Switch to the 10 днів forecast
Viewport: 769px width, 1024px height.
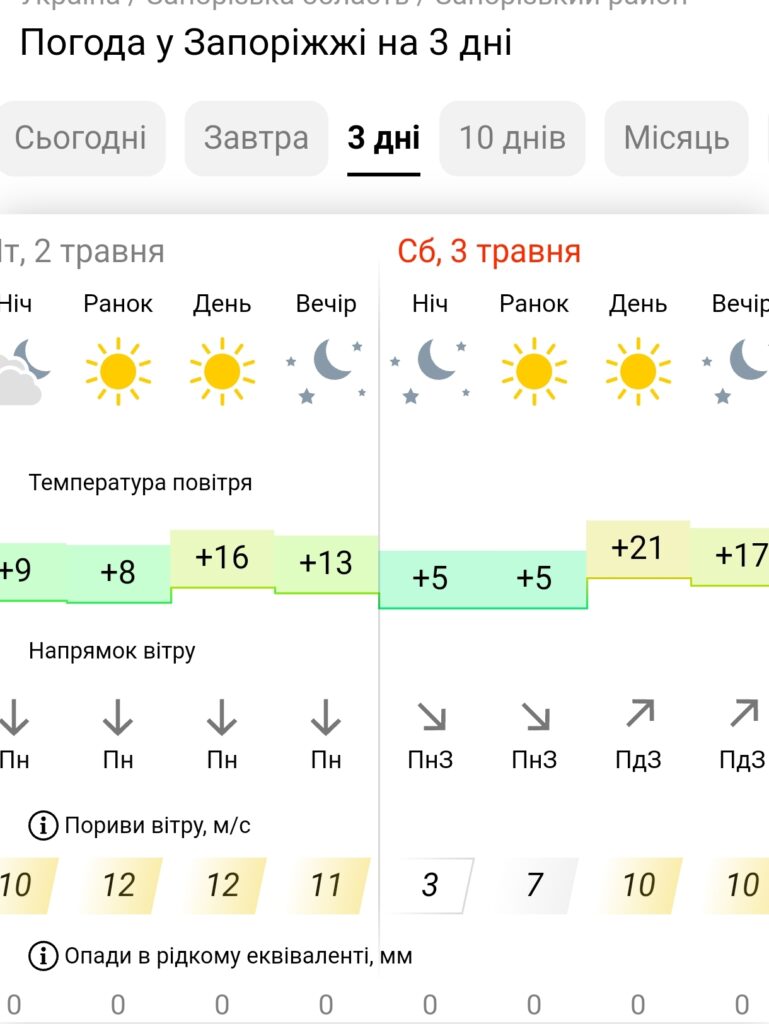512,138
